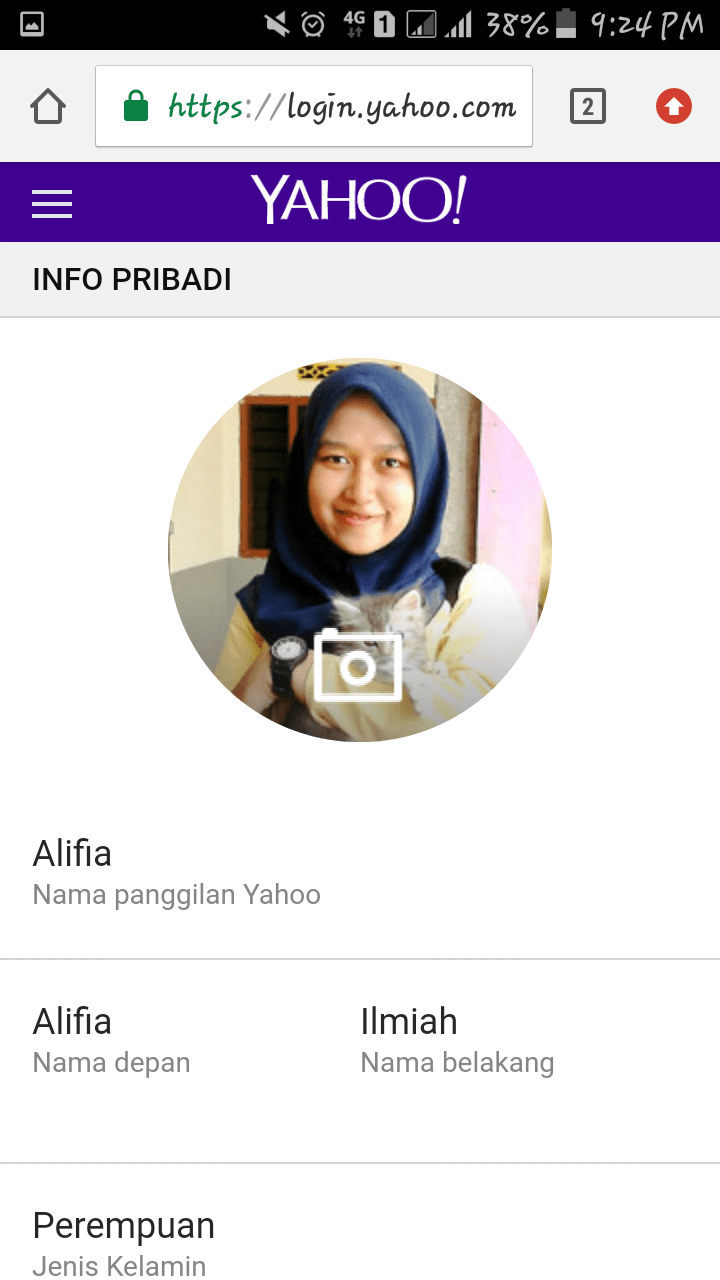Open the Yahoo hamburger menu
The width and height of the screenshot is (720, 1280).
52,204
